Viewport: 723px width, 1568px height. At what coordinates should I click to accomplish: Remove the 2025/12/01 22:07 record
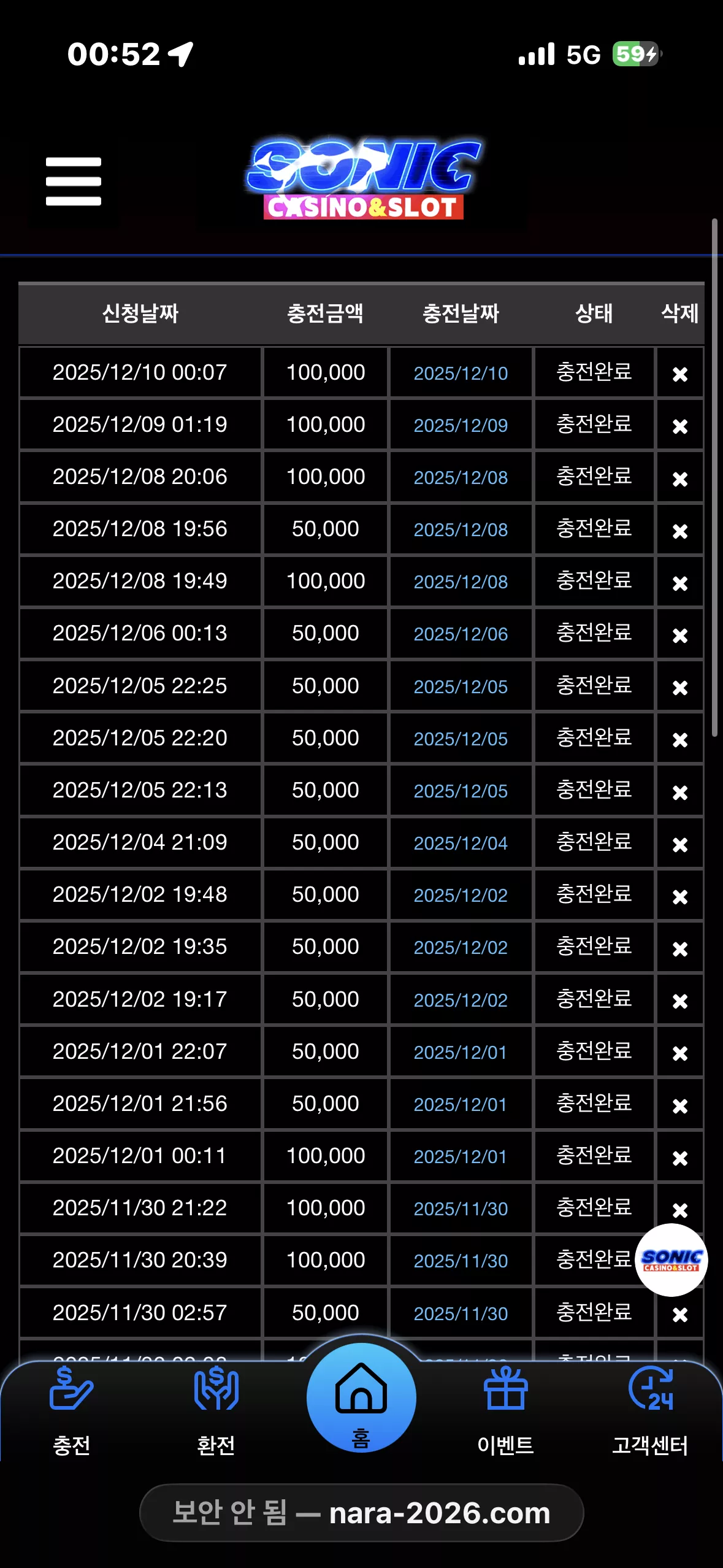[679, 1053]
